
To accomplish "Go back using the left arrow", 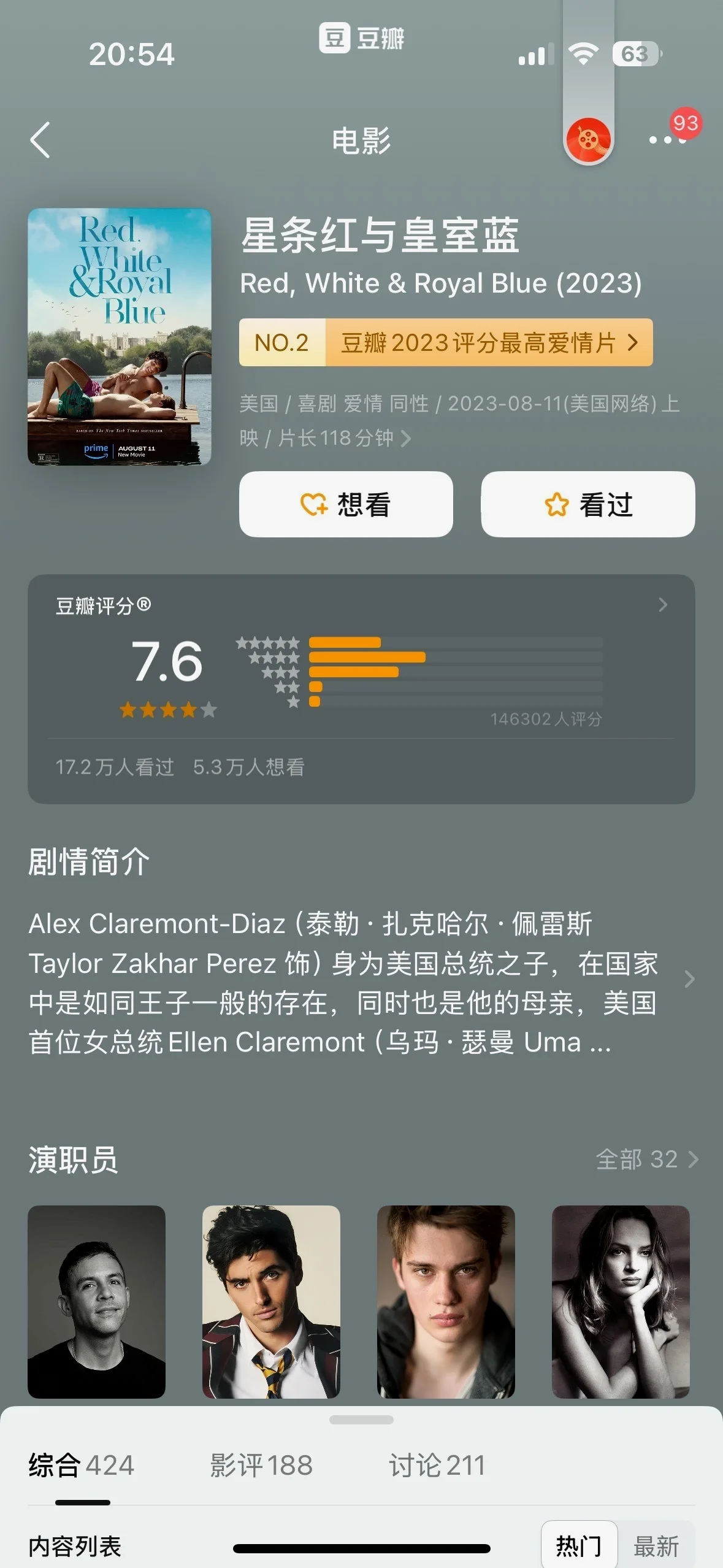I will [40, 140].
